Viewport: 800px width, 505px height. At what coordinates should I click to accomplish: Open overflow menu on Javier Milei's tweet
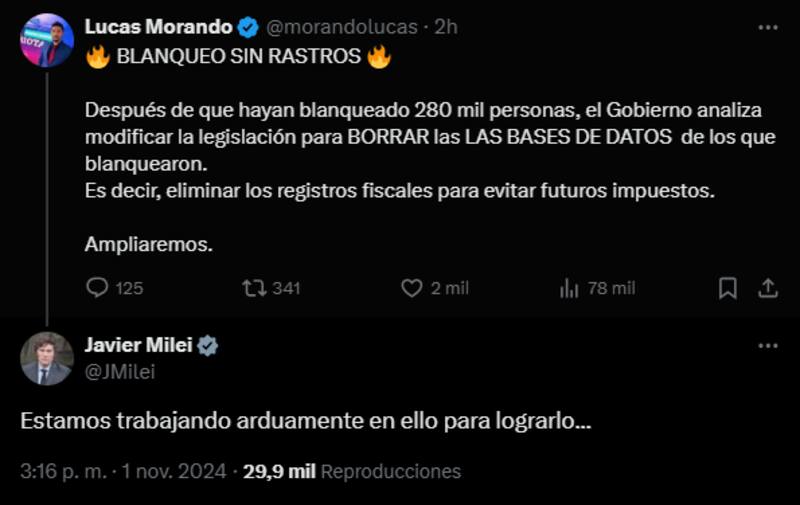pyautogui.click(x=767, y=345)
